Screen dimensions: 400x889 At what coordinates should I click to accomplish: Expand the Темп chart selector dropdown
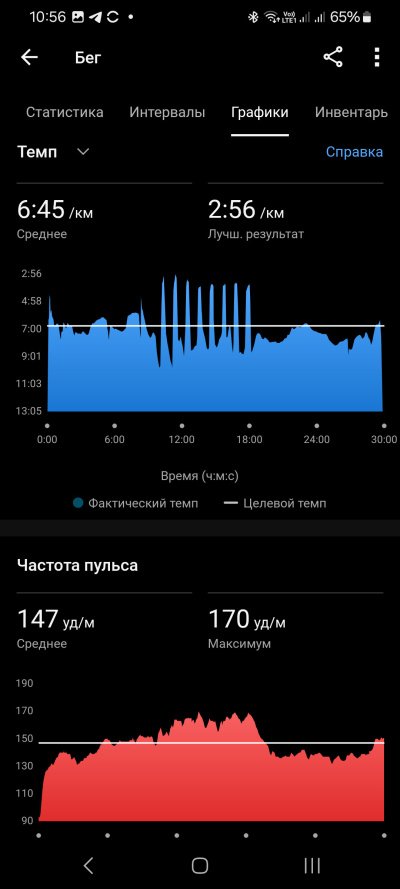click(x=54, y=152)
